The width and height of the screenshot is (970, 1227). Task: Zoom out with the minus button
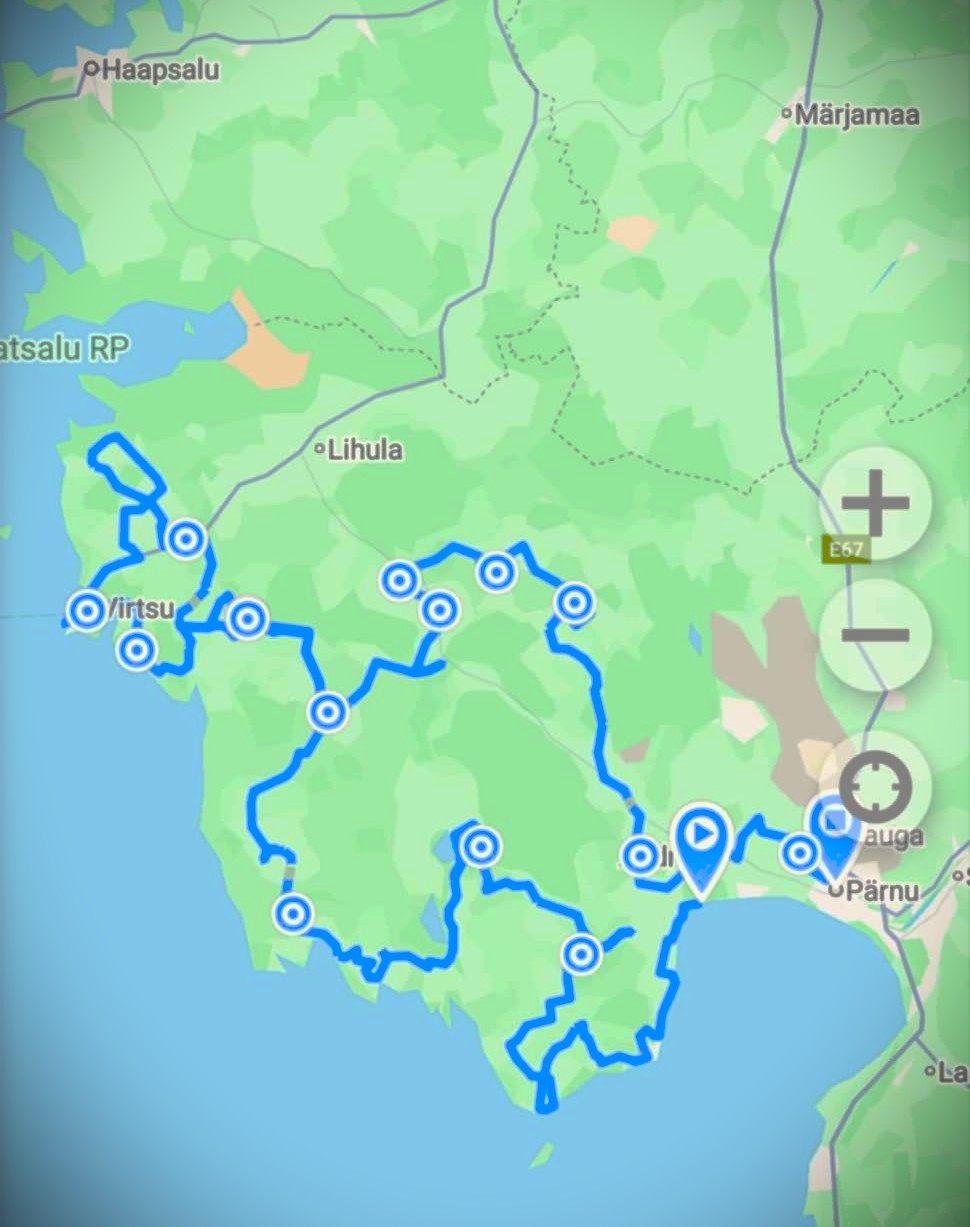click(x=875, y=634)
